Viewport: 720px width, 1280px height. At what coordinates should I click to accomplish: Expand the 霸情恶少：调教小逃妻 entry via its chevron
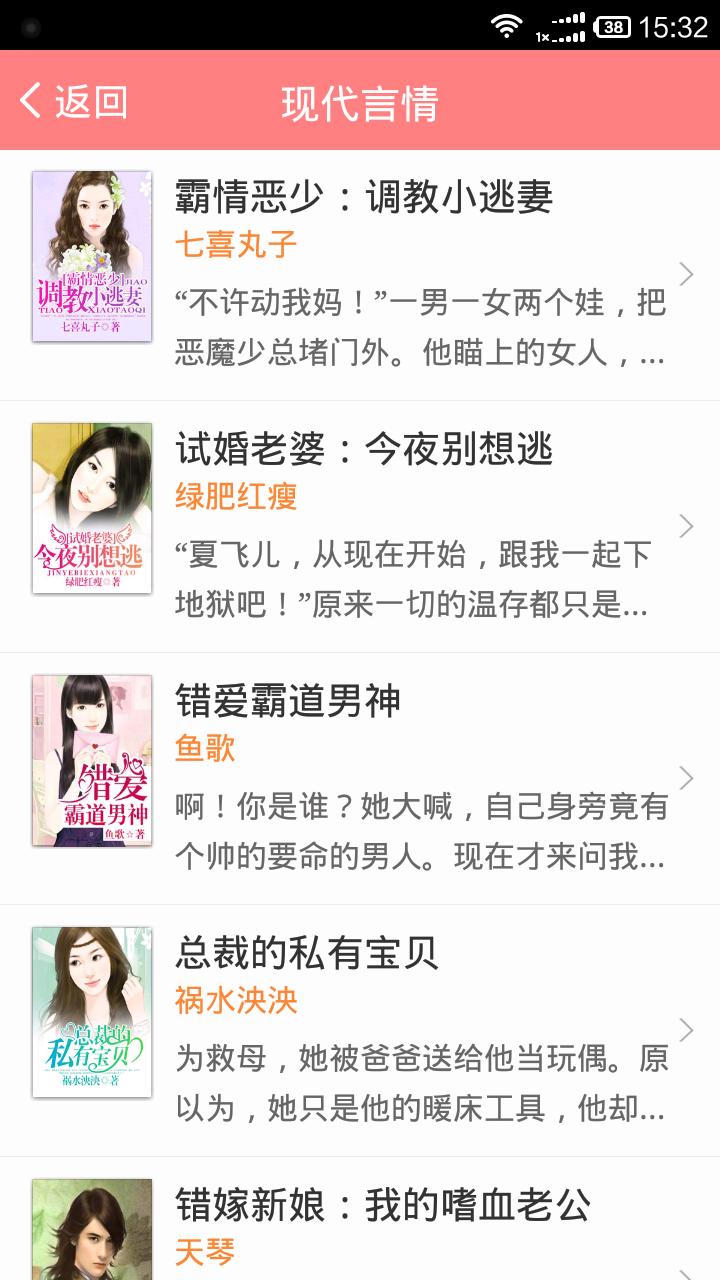coord(684,275)
